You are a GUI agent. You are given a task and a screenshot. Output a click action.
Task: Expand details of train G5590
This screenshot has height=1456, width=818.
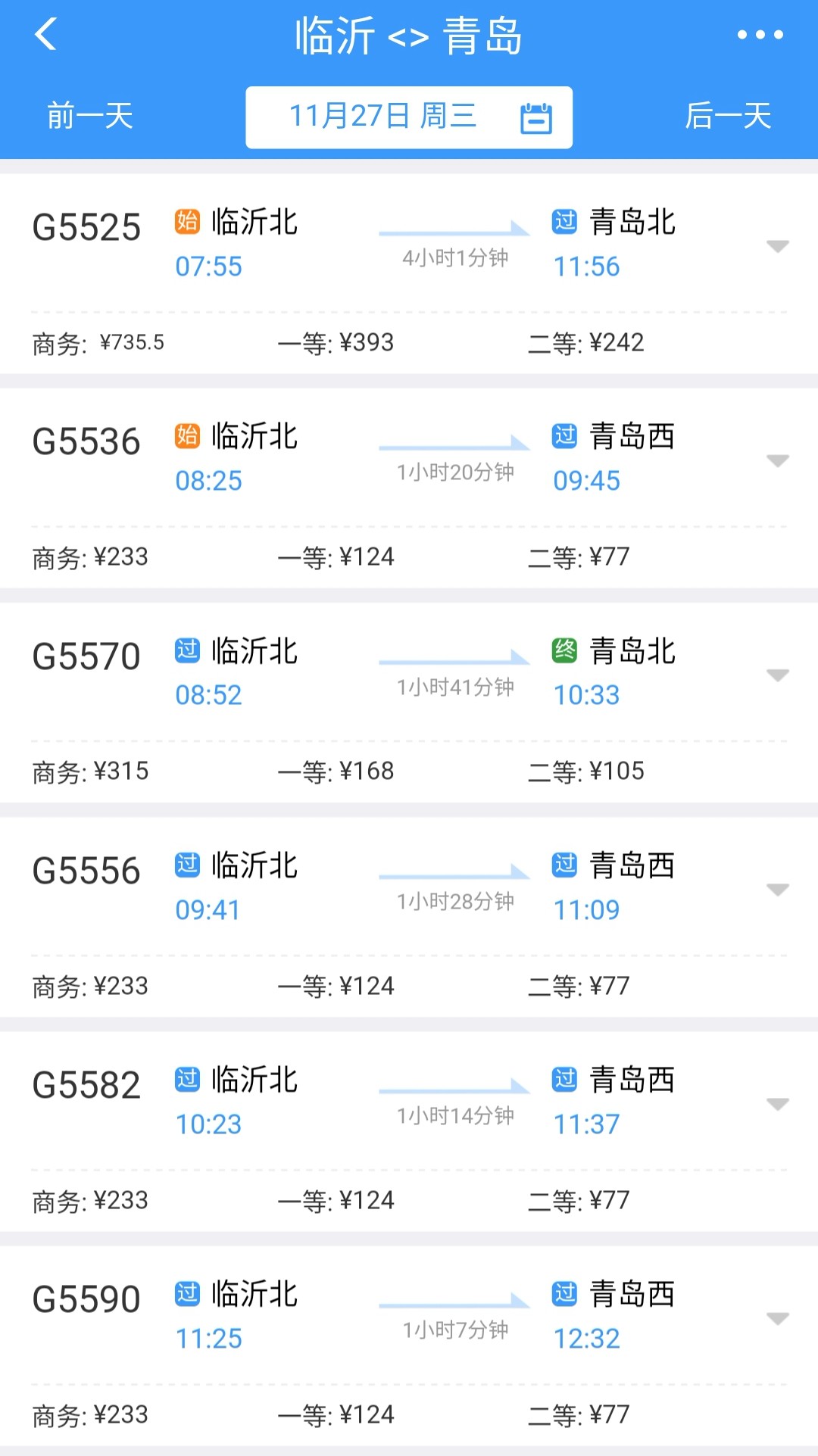(778, 1318)
